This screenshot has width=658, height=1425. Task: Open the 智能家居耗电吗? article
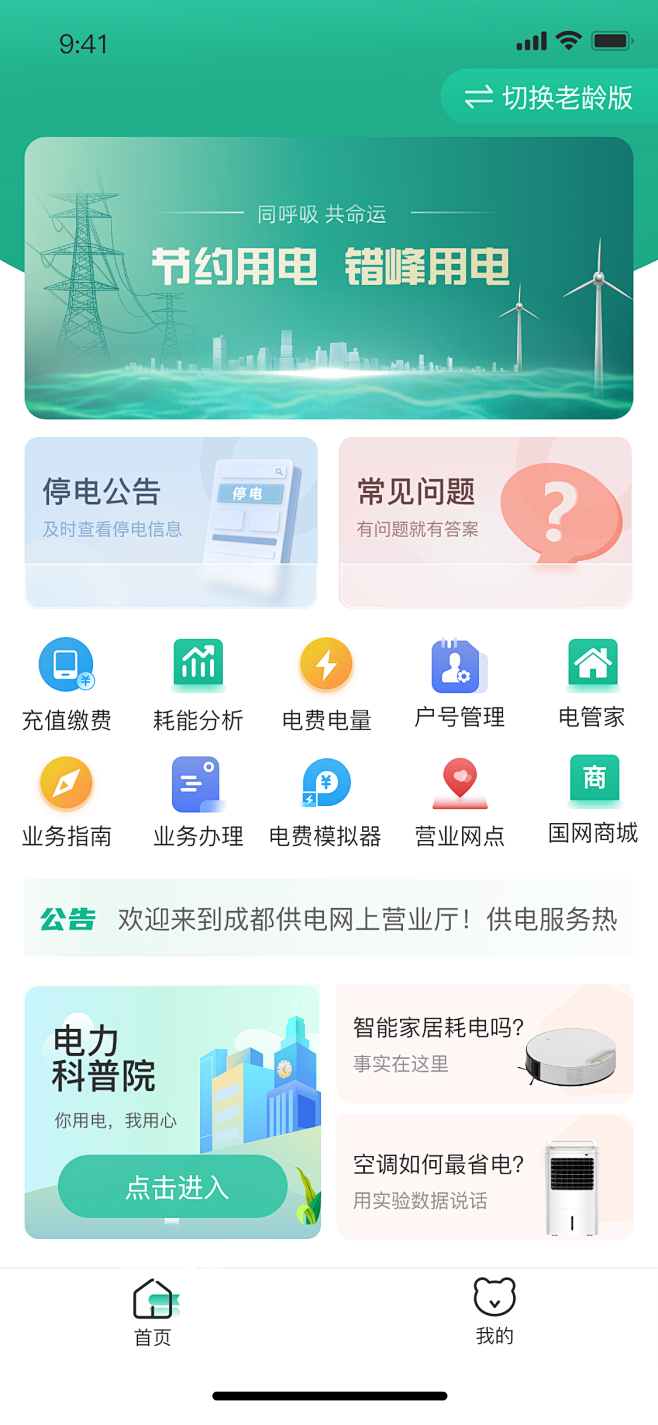[x=485, y=1044]
